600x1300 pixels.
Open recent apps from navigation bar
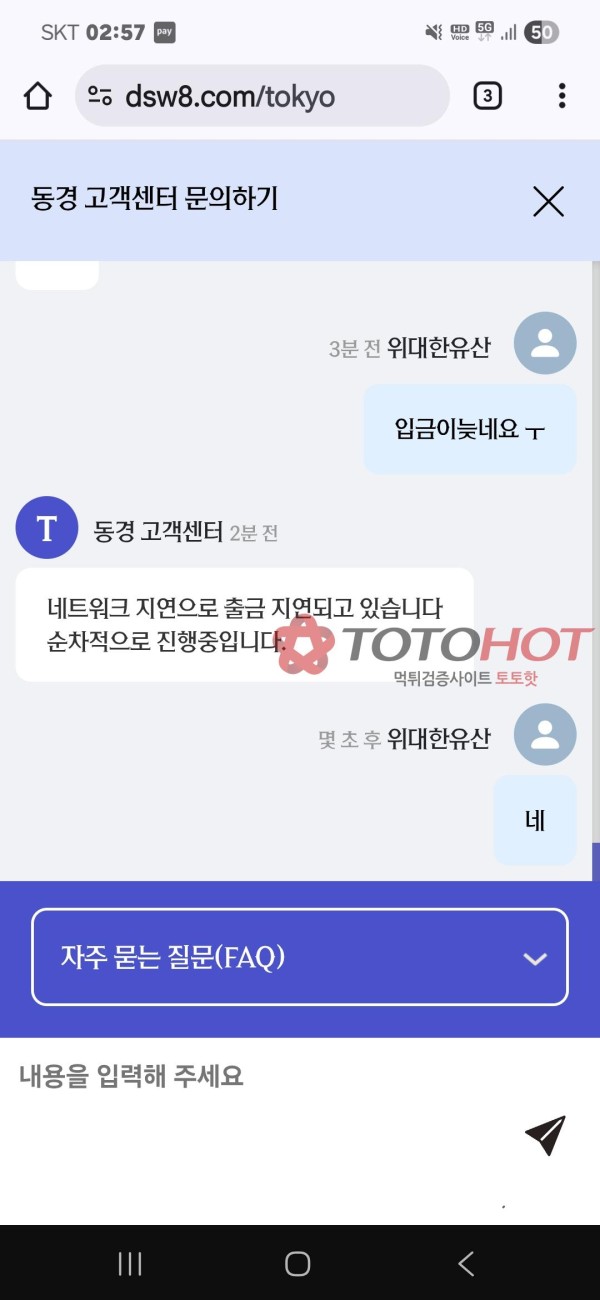pos(130,1263)
